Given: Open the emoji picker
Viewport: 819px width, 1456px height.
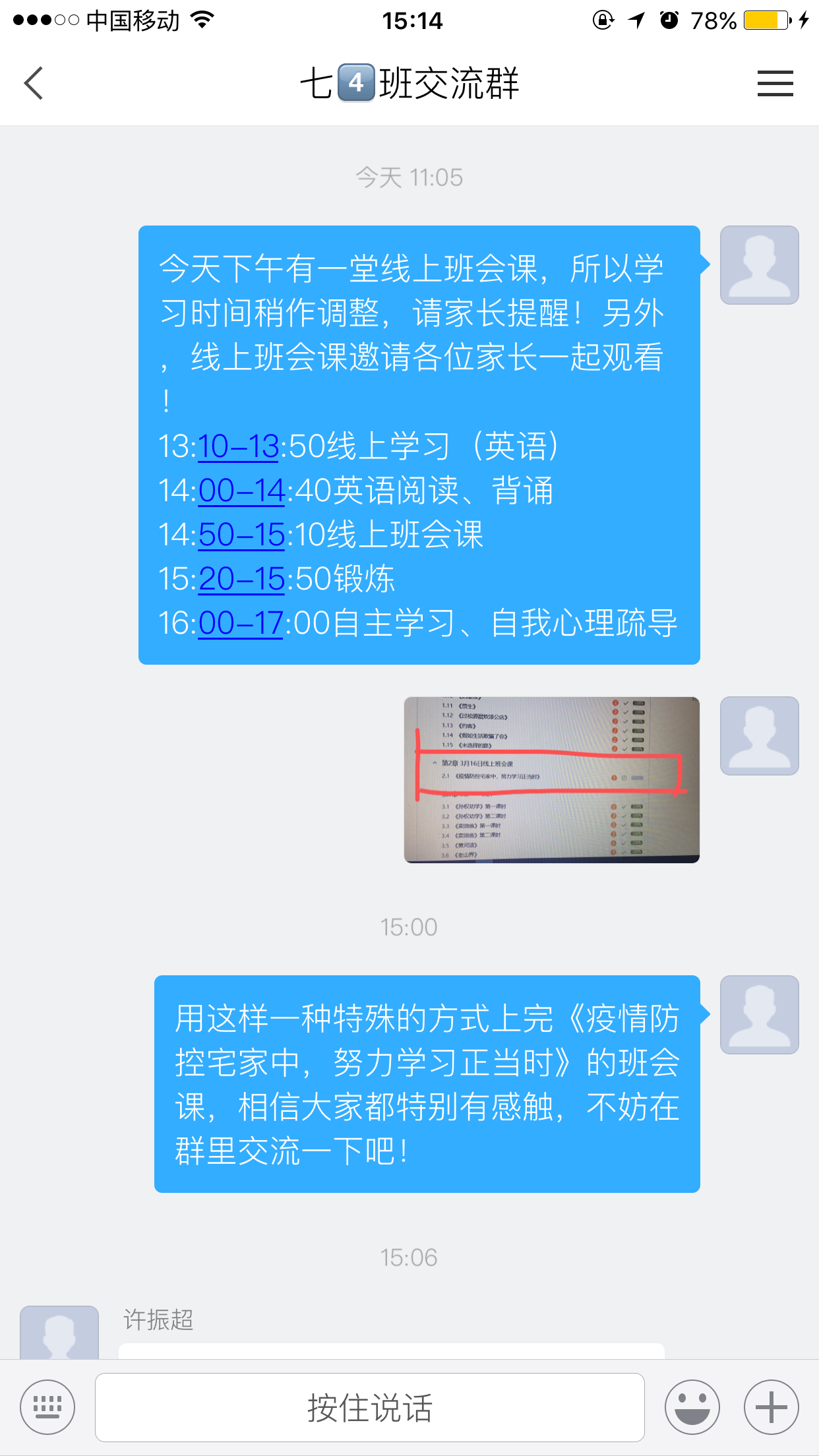Looking at the screenshot, I should point(692,1407).
